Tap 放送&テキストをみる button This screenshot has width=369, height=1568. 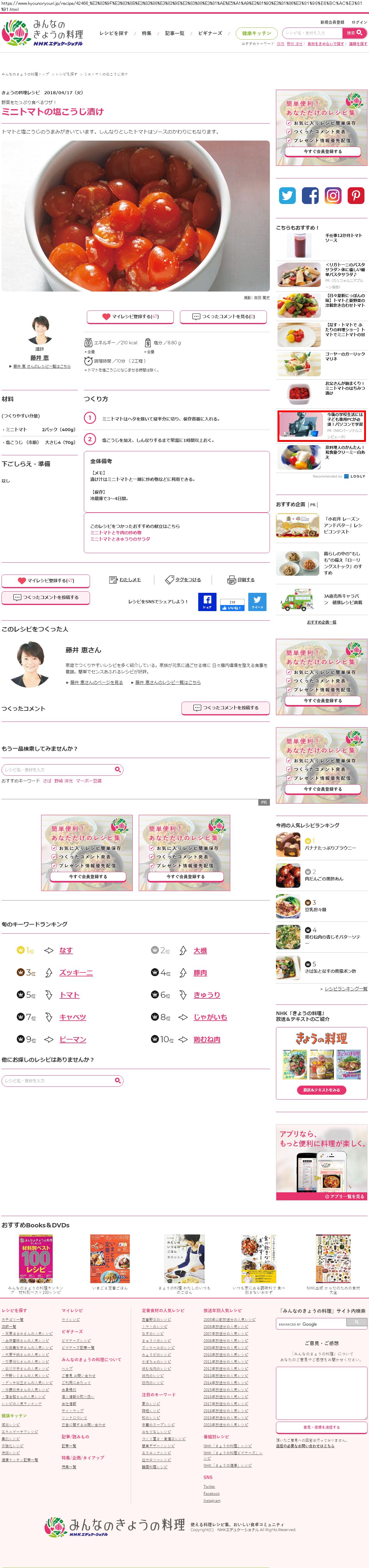point(321,1090)
